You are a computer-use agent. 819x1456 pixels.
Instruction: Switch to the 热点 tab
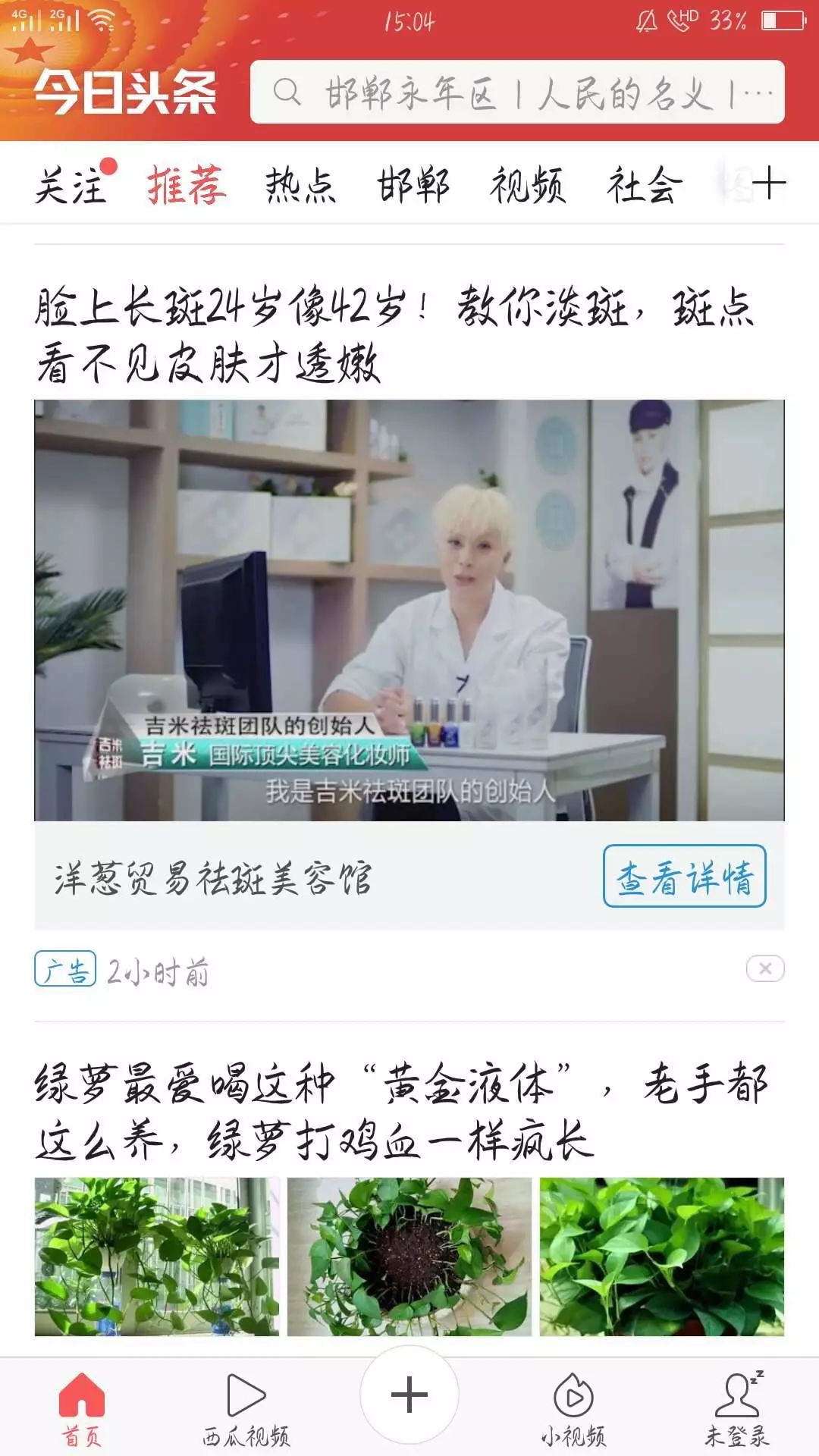300,185
